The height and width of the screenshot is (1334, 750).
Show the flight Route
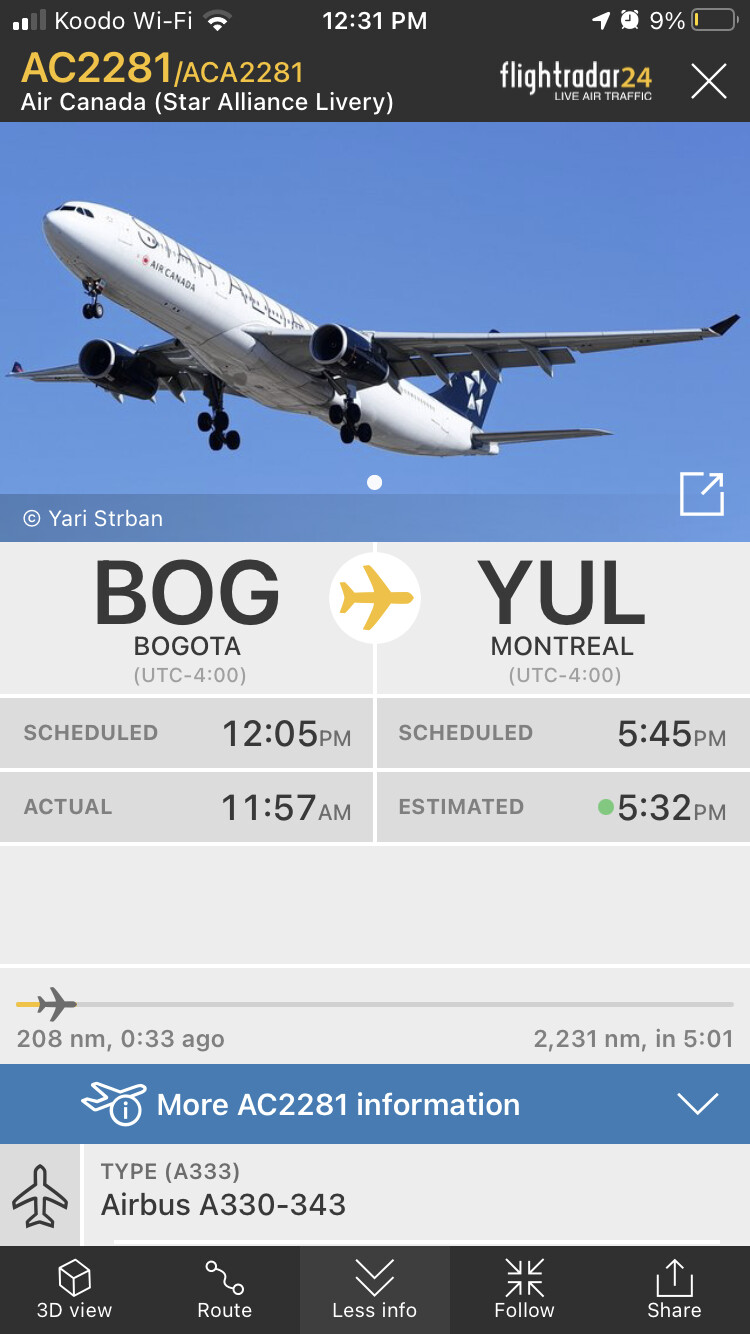(x=224, y=1289)
